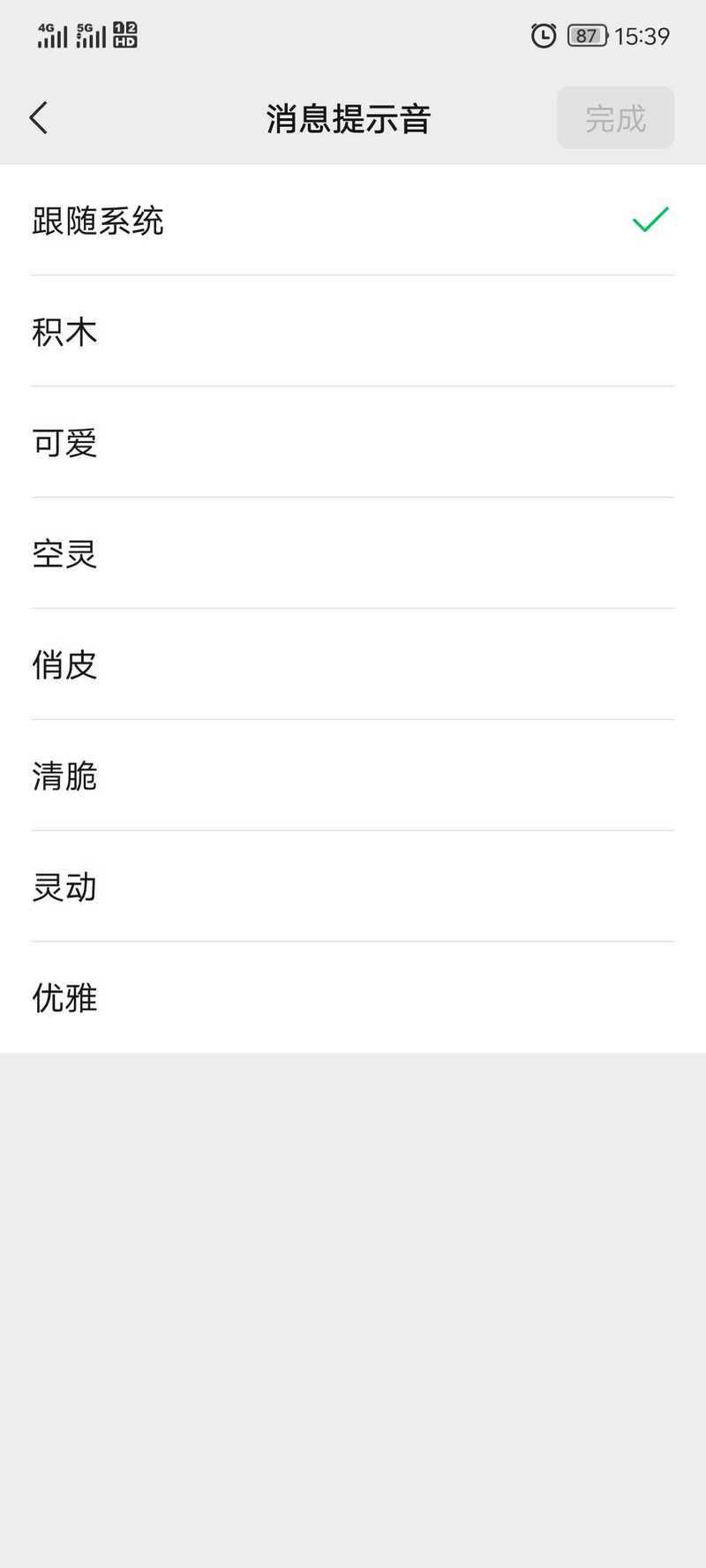Go back using the top-left arrow
The width and height of the screenshot is (706, 1568).
(x=38, y=117)
